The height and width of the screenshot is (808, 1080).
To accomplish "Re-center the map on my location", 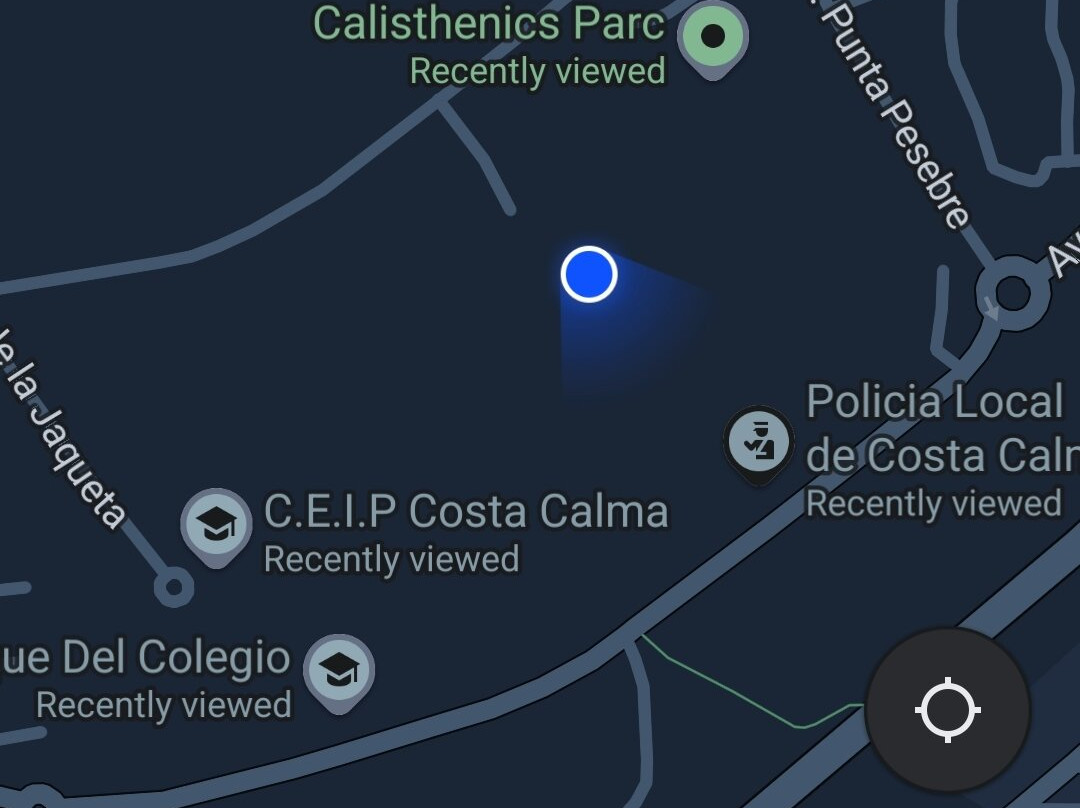I will pos(947,710).
